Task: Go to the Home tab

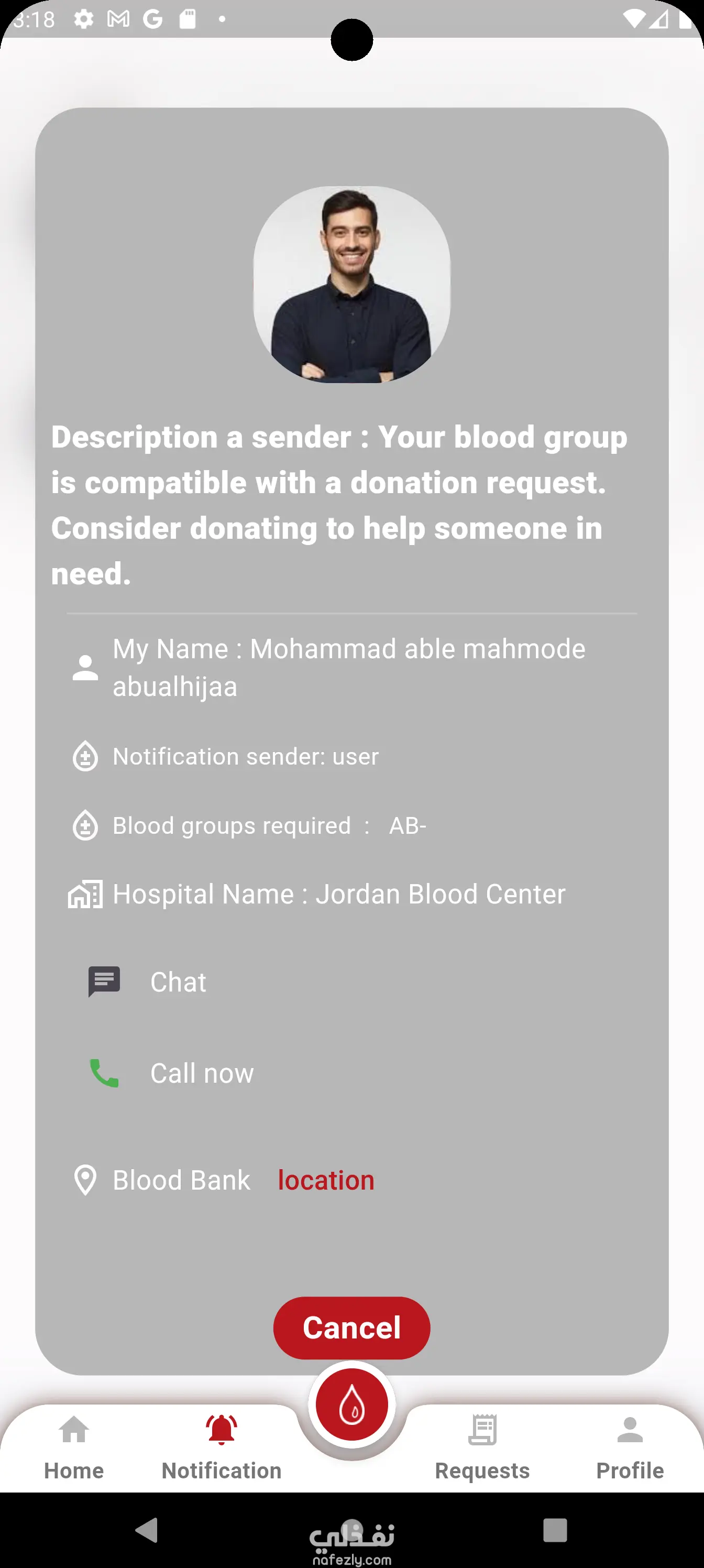Action: pyautogui.click(x=74, y=1447)
